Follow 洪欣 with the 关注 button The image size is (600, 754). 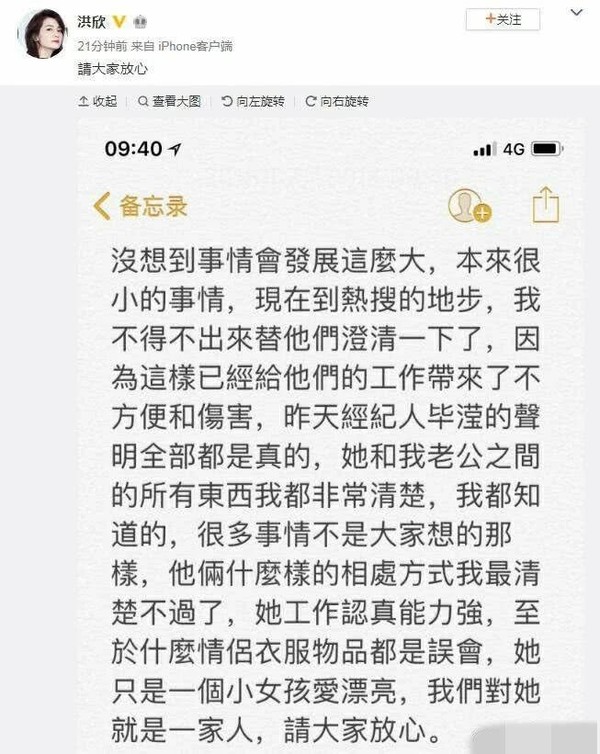(503, 19)
